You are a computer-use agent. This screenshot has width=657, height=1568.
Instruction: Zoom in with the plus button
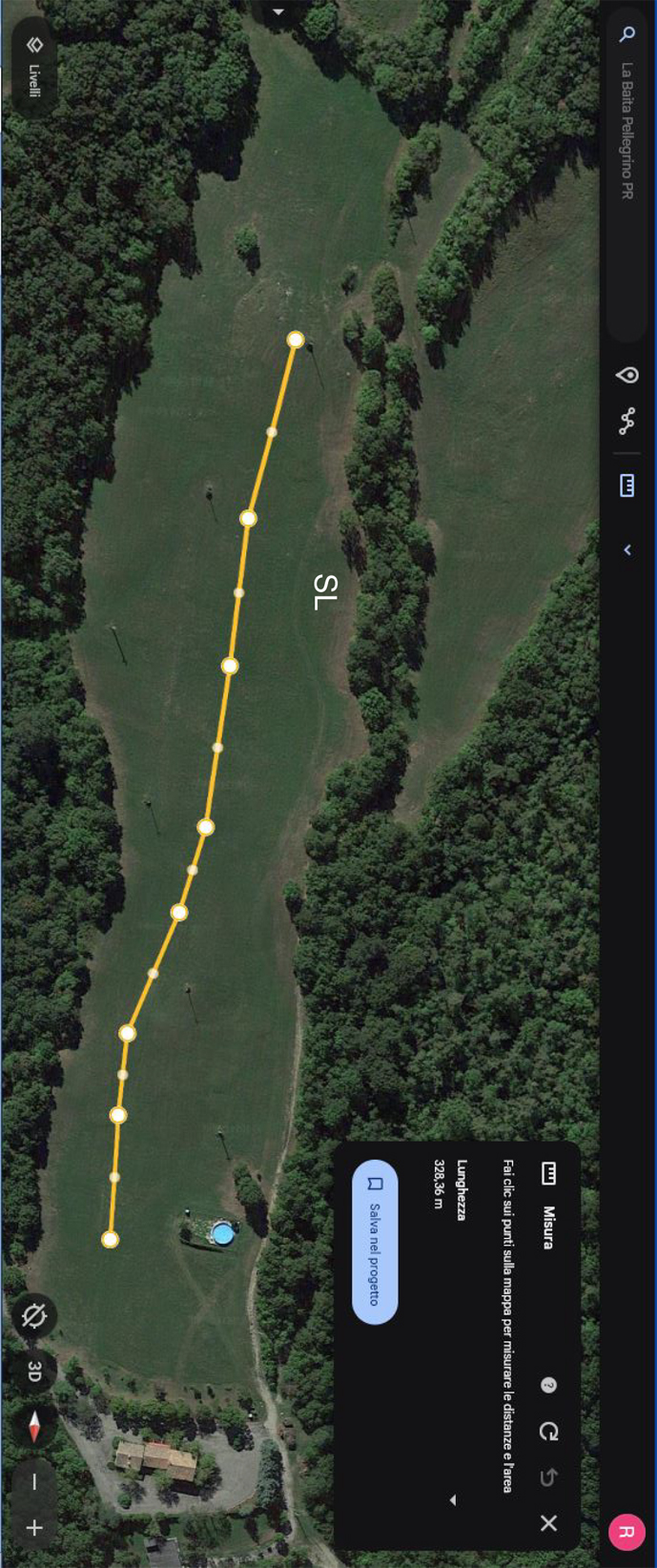coord(34,1528)
